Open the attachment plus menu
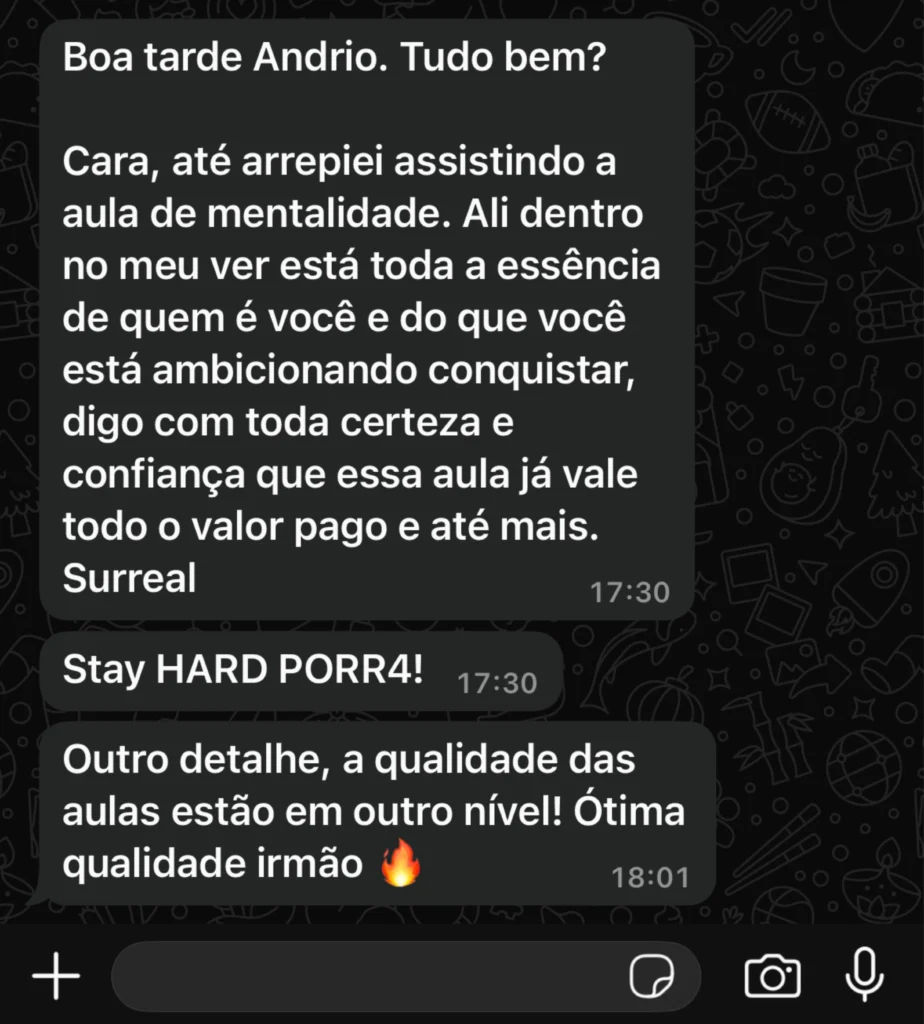924x1024 pixels. pos(56,976)
